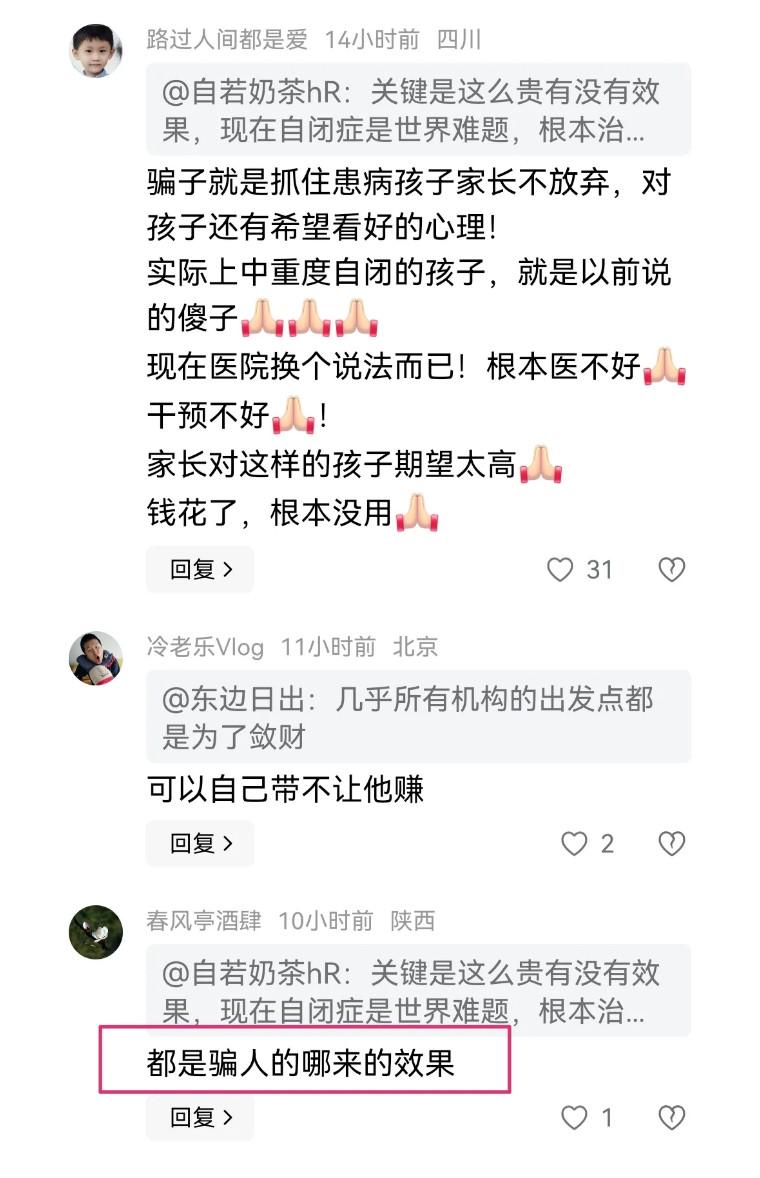Like 路过人间都是爱's comment
The width and height of the screenshot is (760, 1178).
[x=560, y=570]
